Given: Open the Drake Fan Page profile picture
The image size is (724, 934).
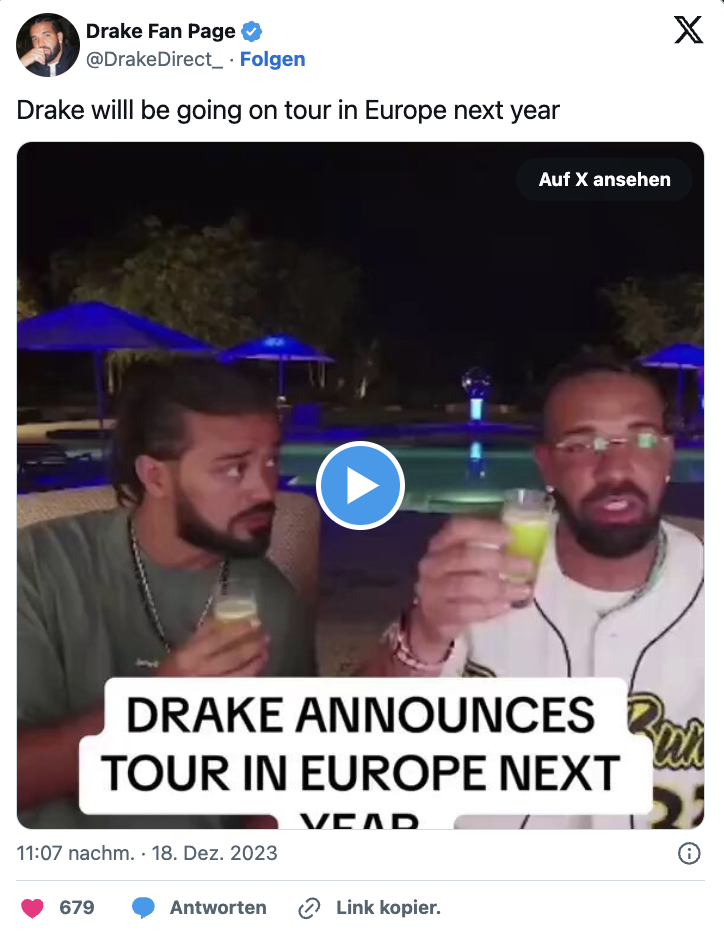Looking at the screenshot, I should (x=48, y=45).
